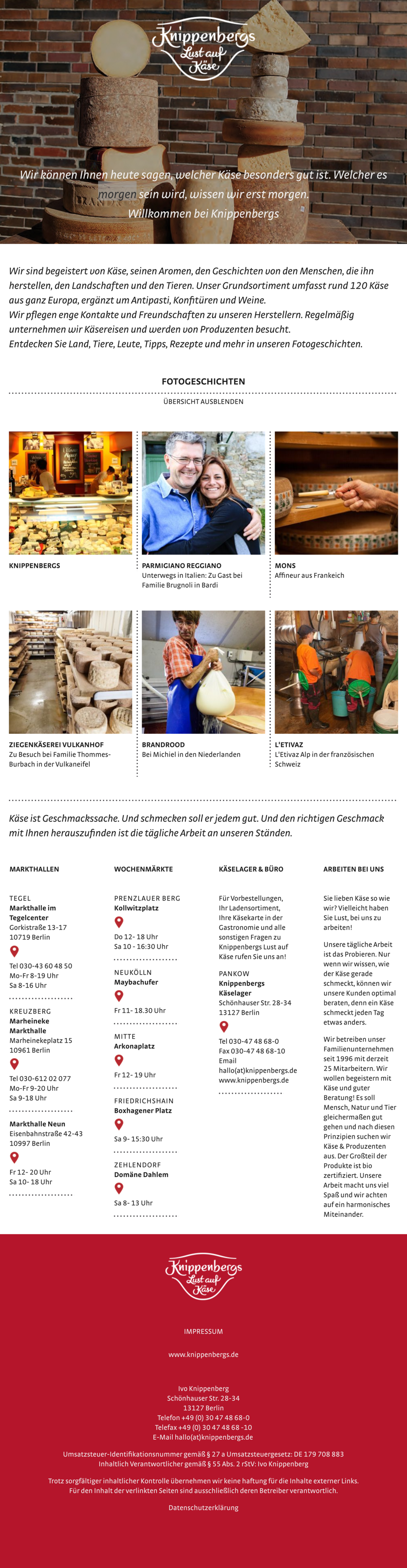Show map pin for Kollwitzplatz market
Image resolution: width=407 pixels, height=1568 pixels.
tap(119, 921)
